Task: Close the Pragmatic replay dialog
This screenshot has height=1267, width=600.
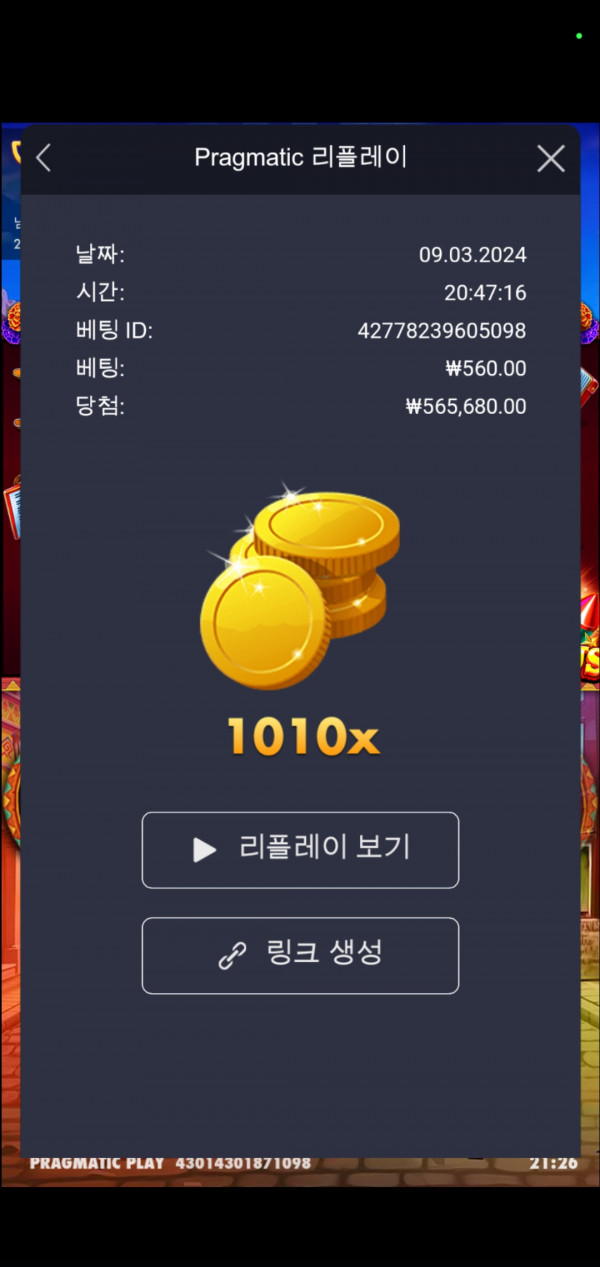Action: (x=551, y=158)
